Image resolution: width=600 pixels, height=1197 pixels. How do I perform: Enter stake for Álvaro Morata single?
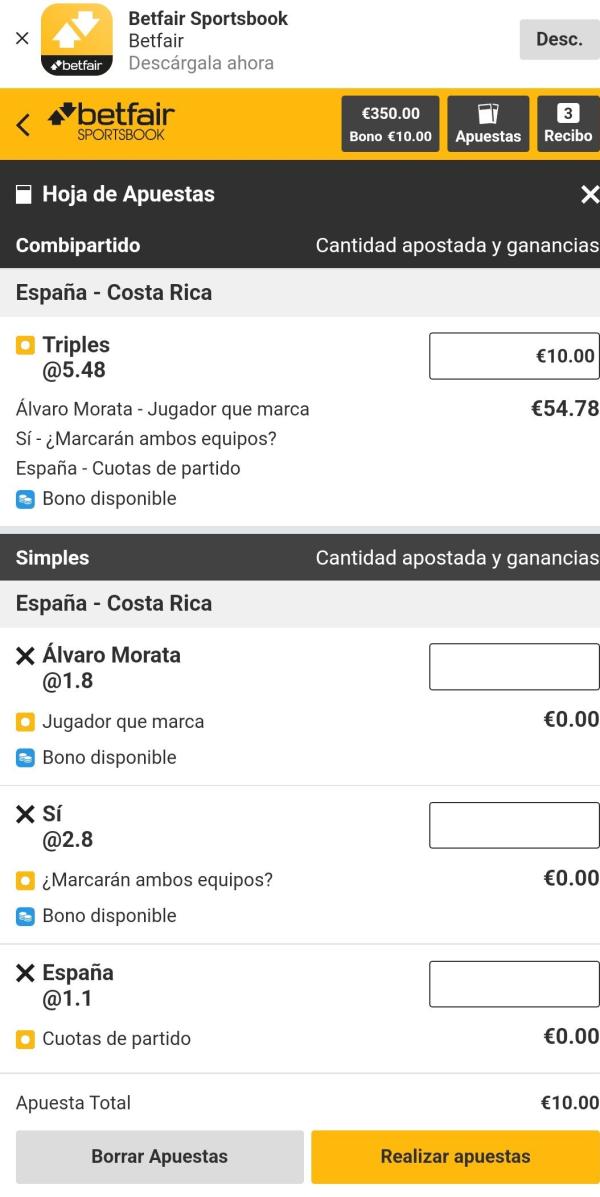514,667
